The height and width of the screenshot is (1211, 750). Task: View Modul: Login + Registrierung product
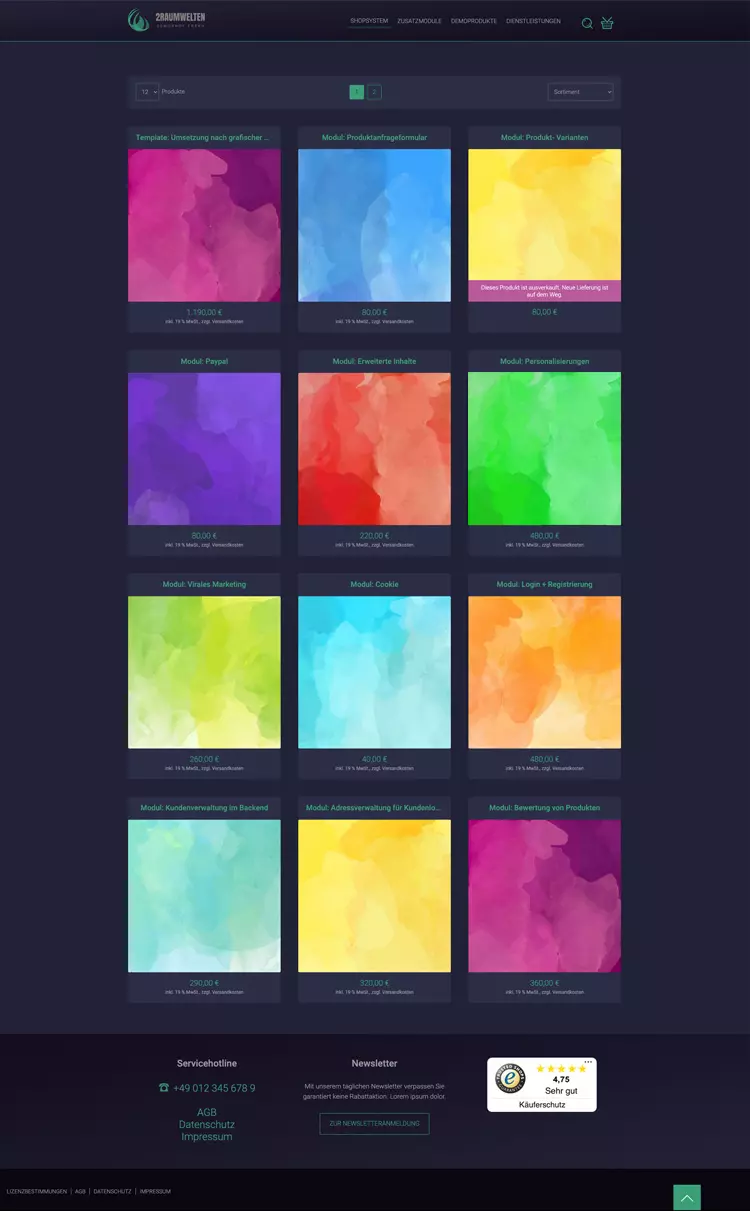[544, 672]
